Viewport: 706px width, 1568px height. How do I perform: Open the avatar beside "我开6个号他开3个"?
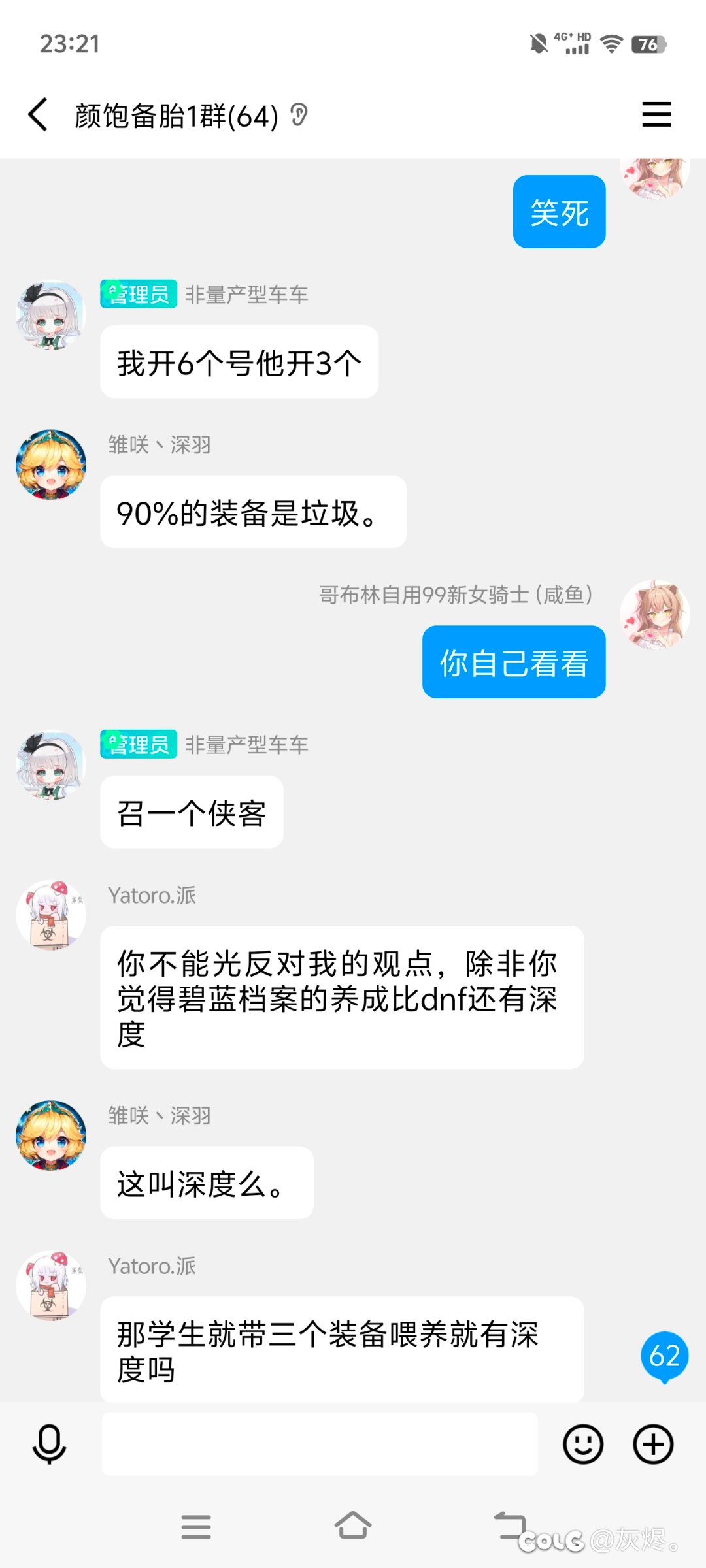point(51,315)
